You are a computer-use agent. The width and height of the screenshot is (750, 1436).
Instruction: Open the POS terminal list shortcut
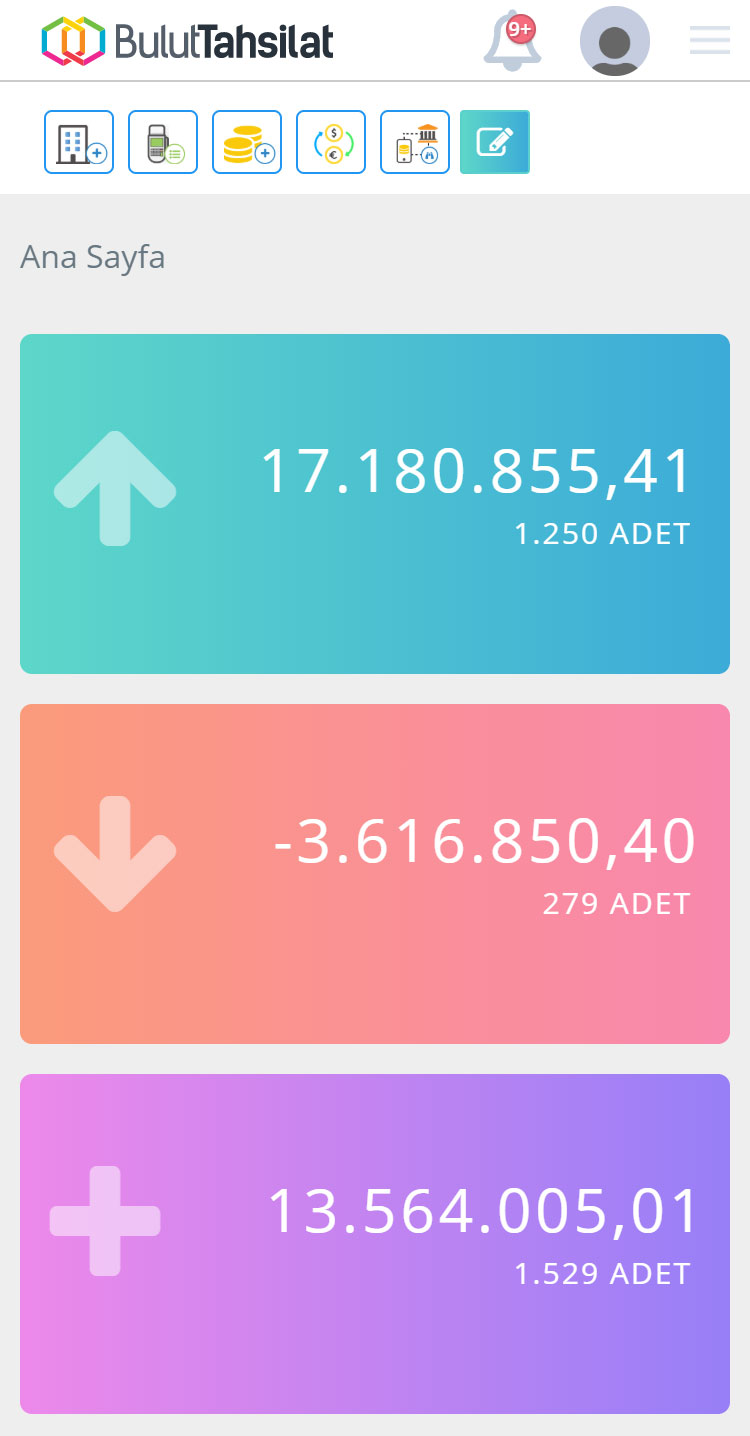tap(163, 142)
